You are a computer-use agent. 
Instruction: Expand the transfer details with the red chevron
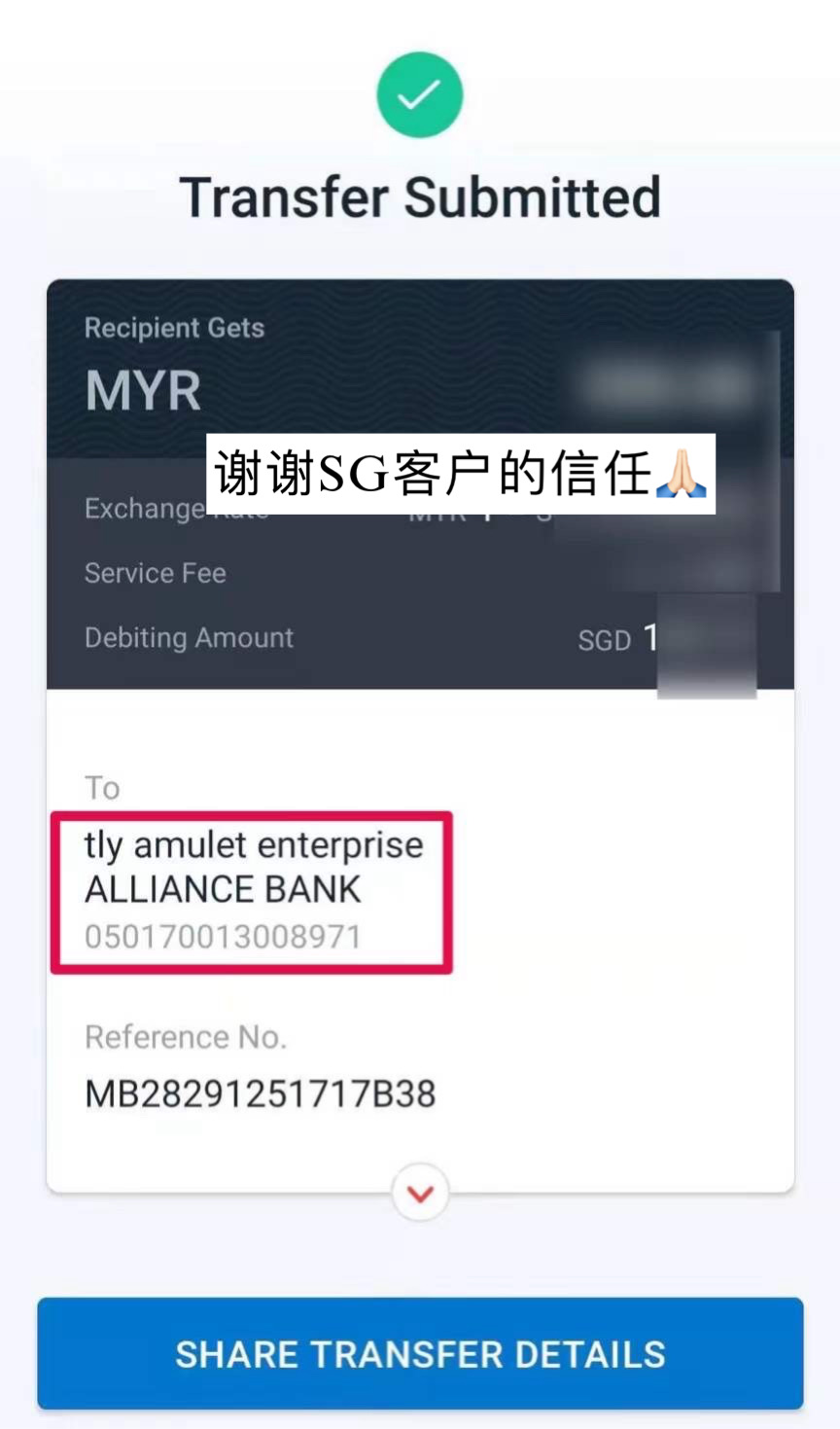pos(420,1193)
